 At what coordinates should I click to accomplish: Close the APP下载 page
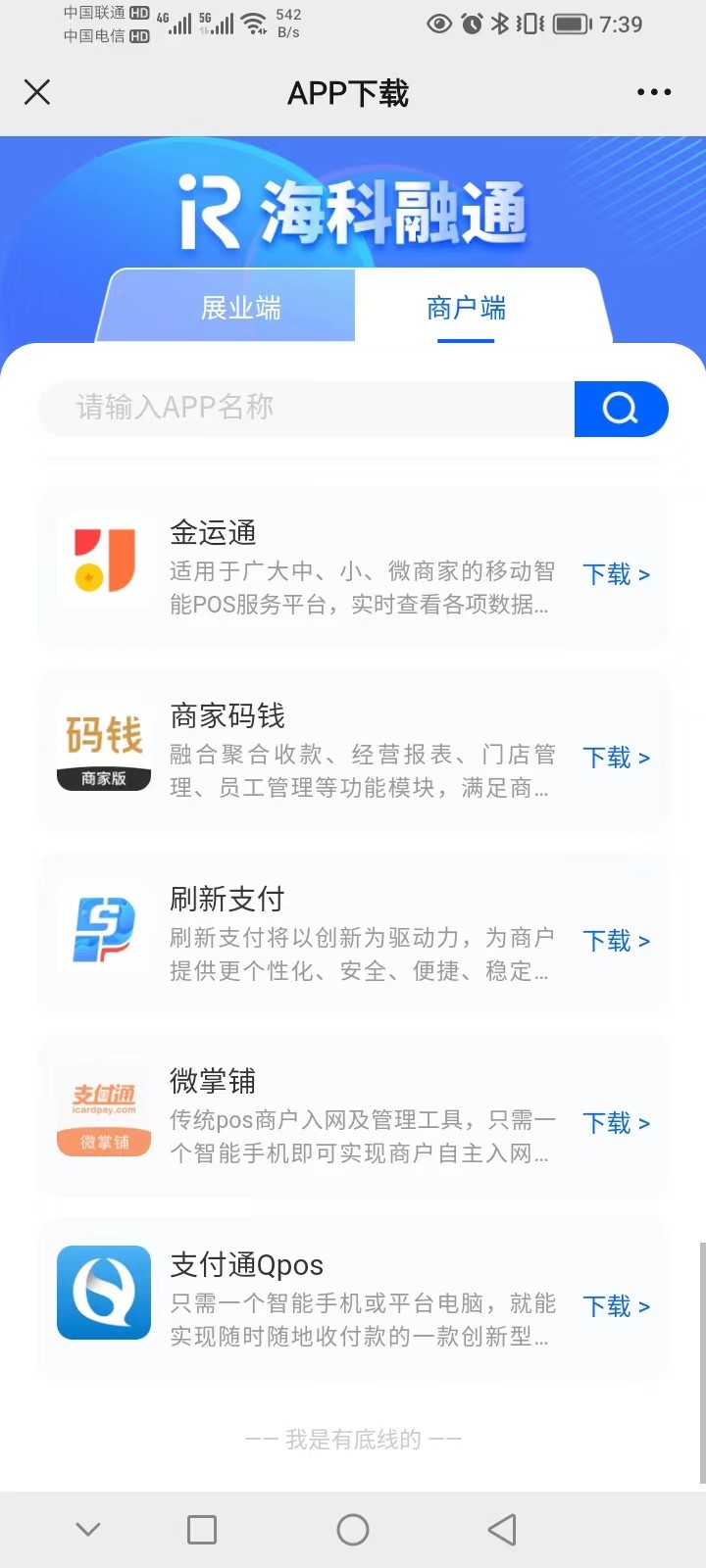click(37, 92)
